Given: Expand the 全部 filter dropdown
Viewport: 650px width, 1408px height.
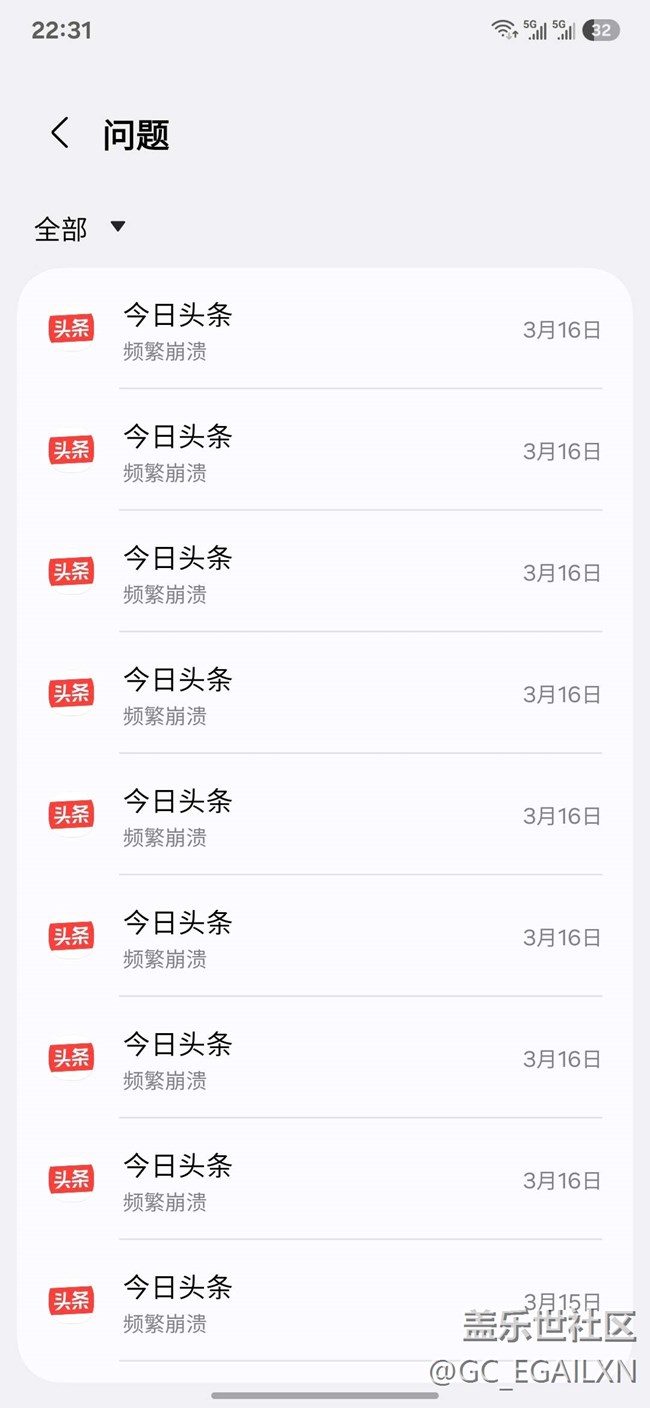Looking at the screenshot, I should [80, 229].
